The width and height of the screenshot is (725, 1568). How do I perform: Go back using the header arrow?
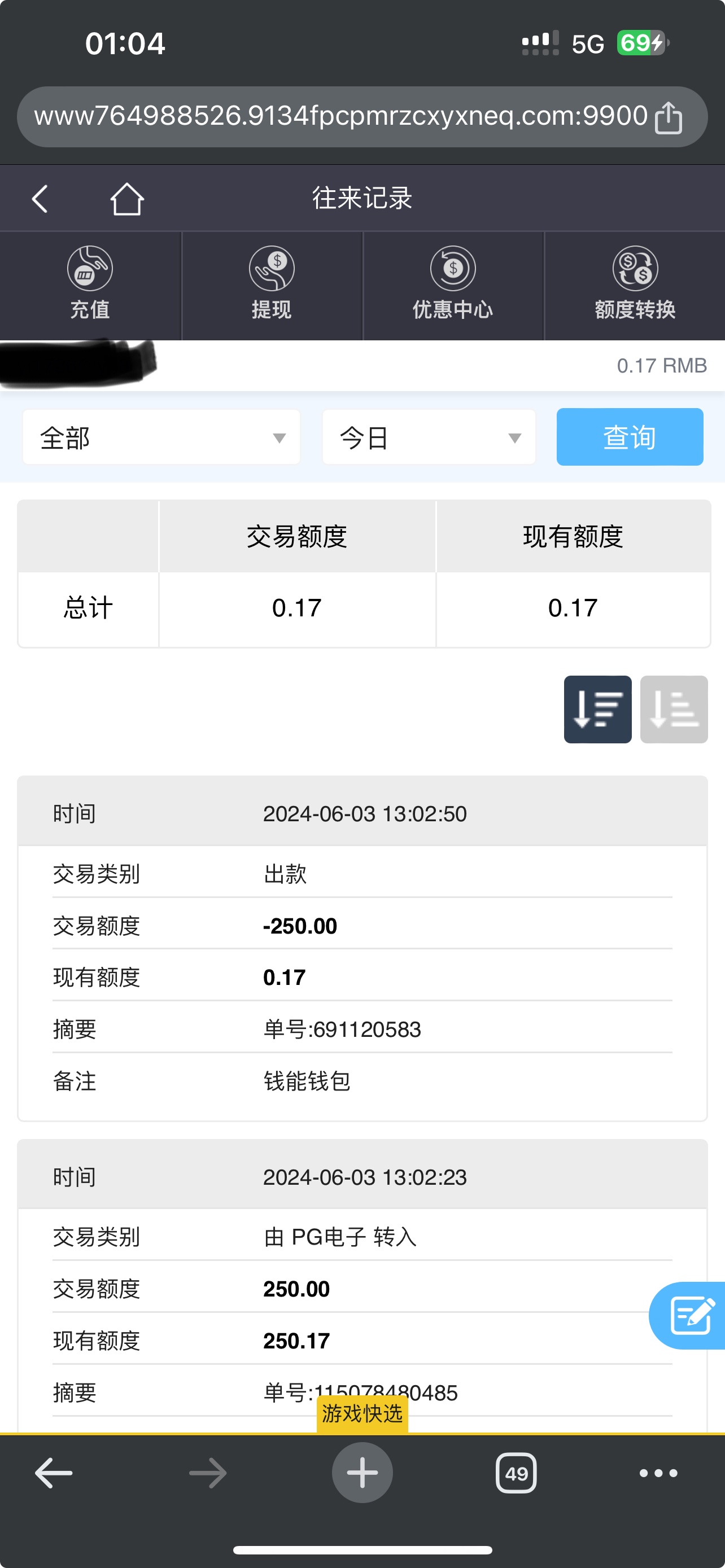pos(40,199)
